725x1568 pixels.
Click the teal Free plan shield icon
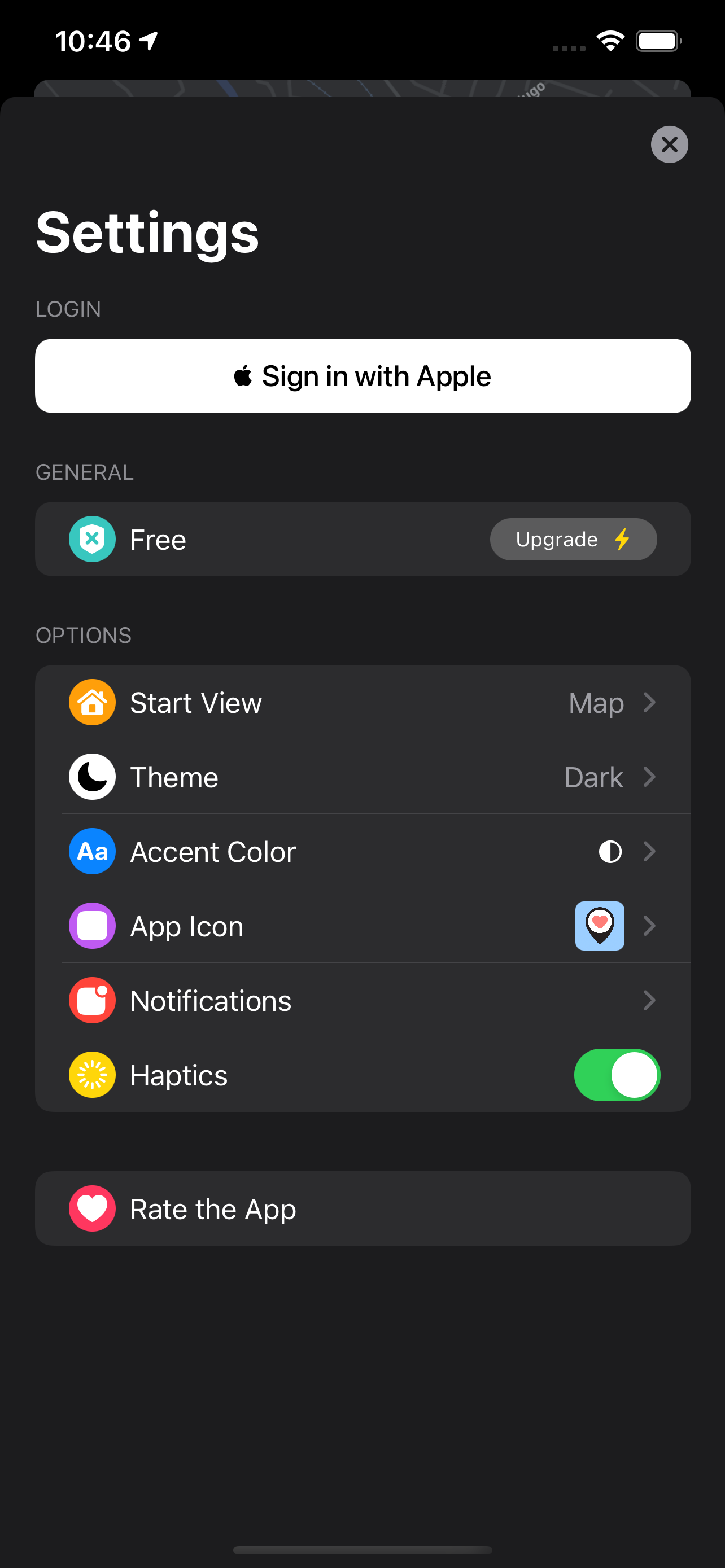(92, 538)
